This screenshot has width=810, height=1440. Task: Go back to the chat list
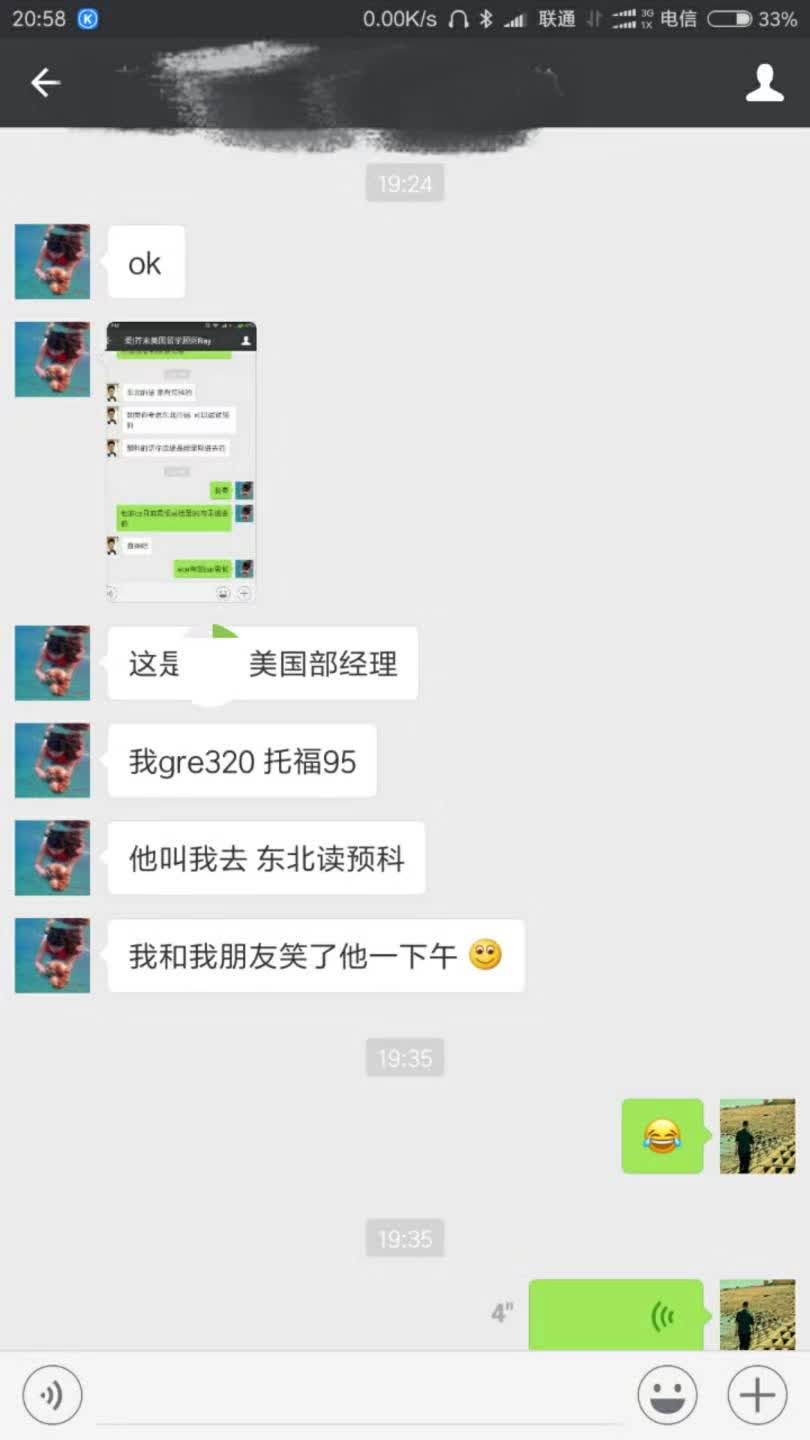click(x=45, y=83)
